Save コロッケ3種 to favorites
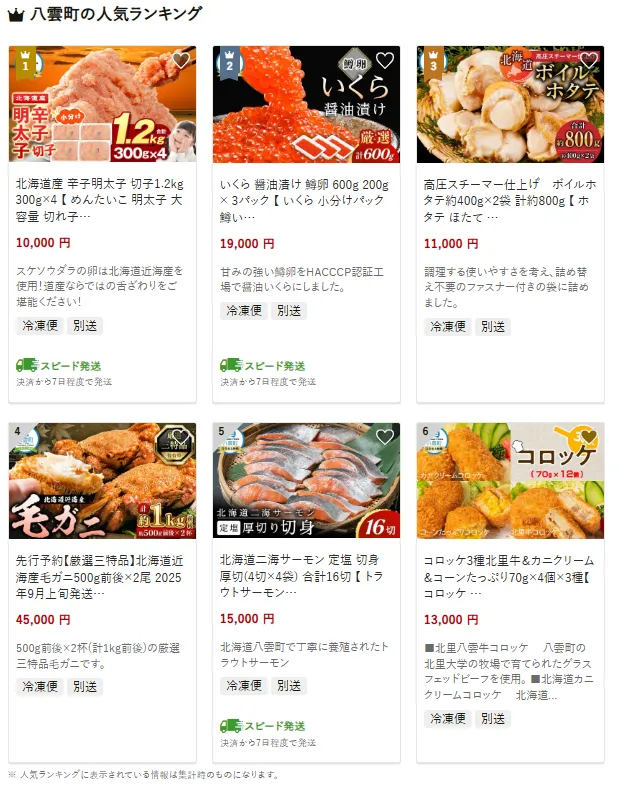The height and width of the screenshot is (790, 625). [588, 437]
